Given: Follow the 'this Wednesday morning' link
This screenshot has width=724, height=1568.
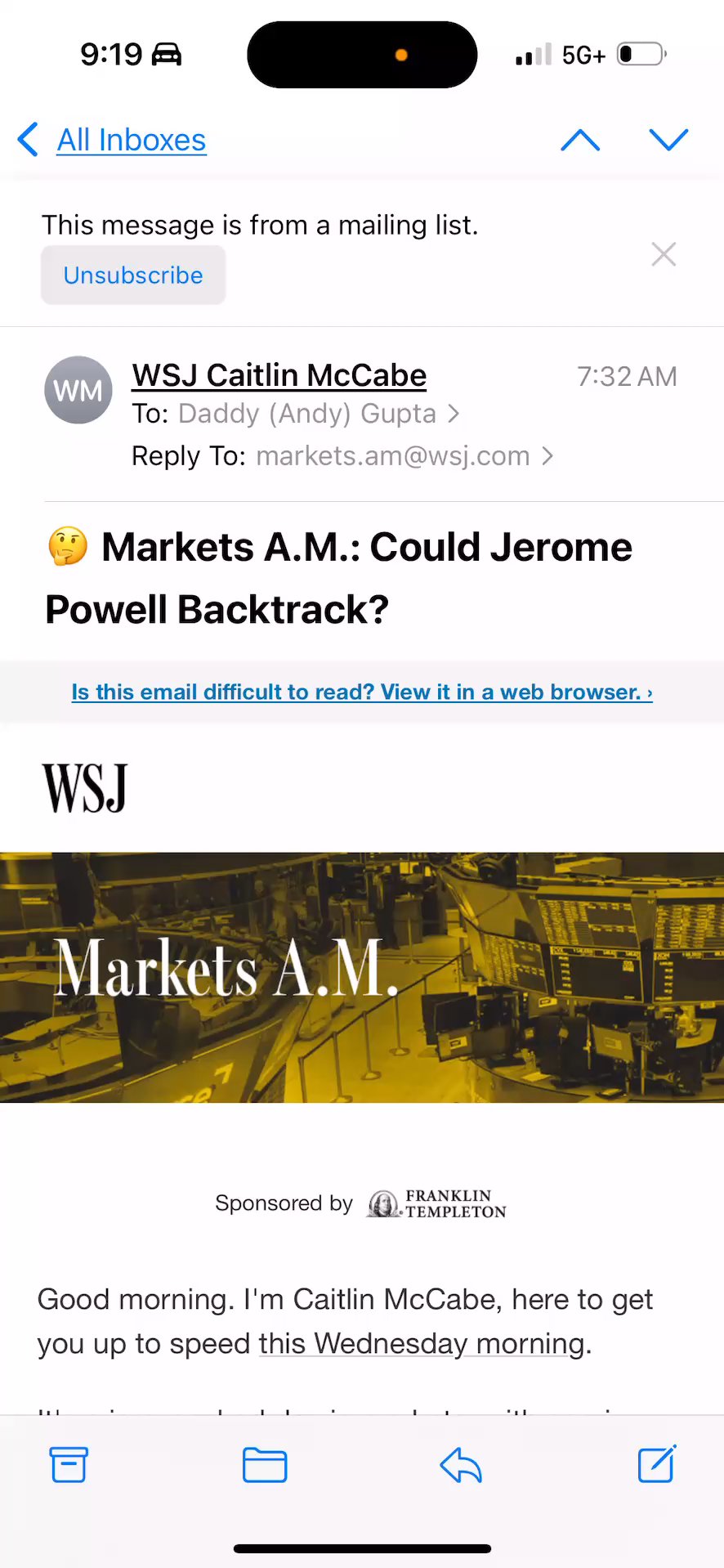Looking at the screenshot, I should pyautogui.click(x=422, y=1344).
